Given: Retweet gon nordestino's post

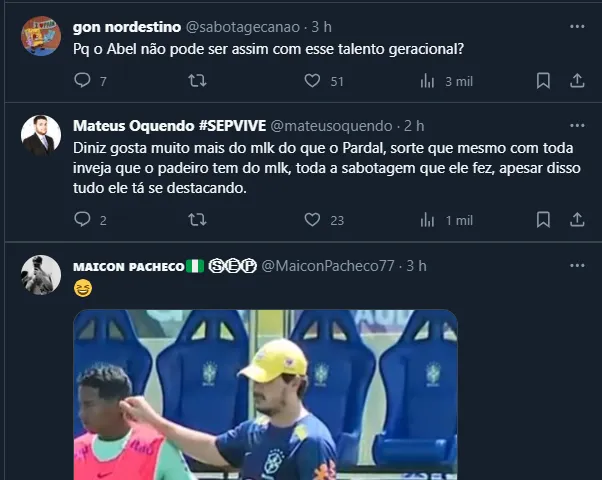Looking at the screenshot, I should tap(197, 81).
